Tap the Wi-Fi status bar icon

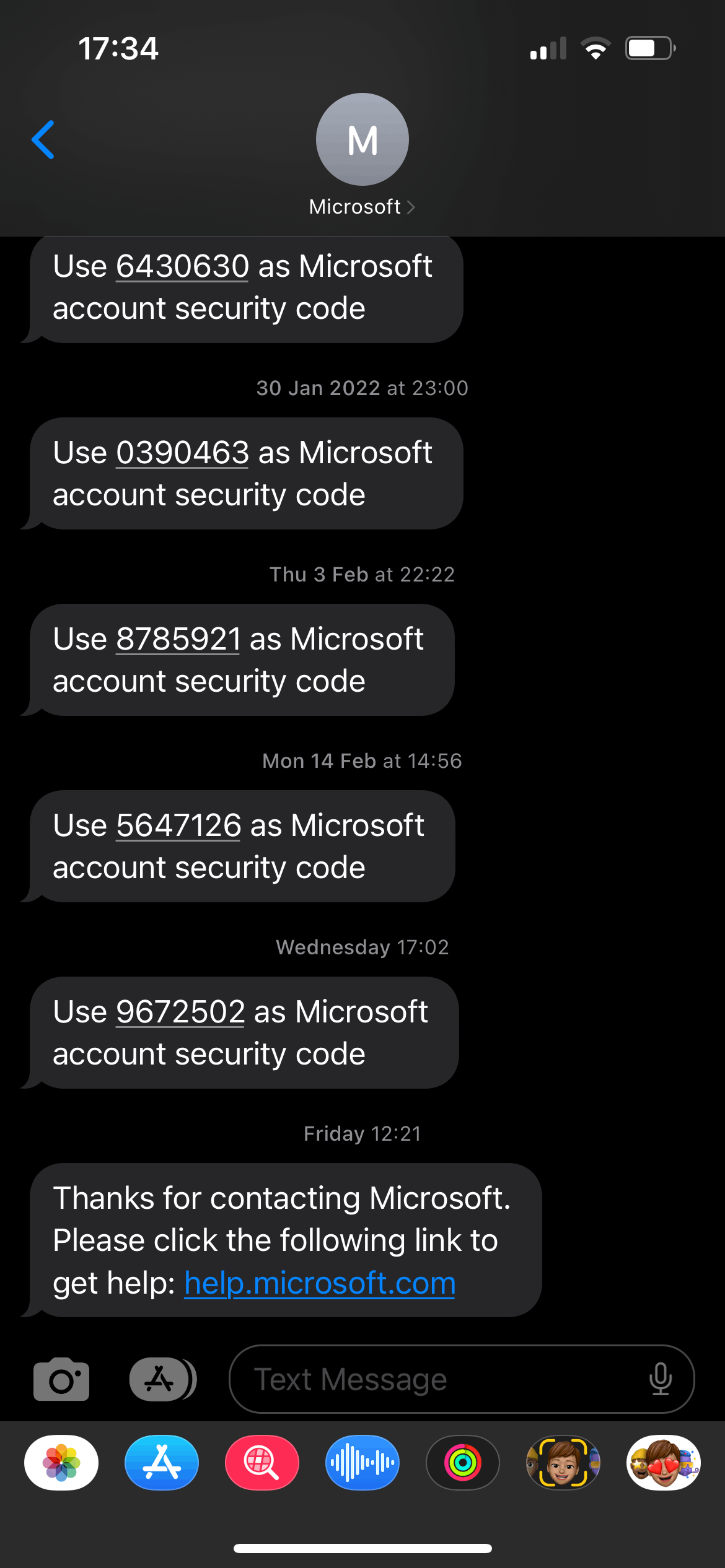tap(596, 47)
